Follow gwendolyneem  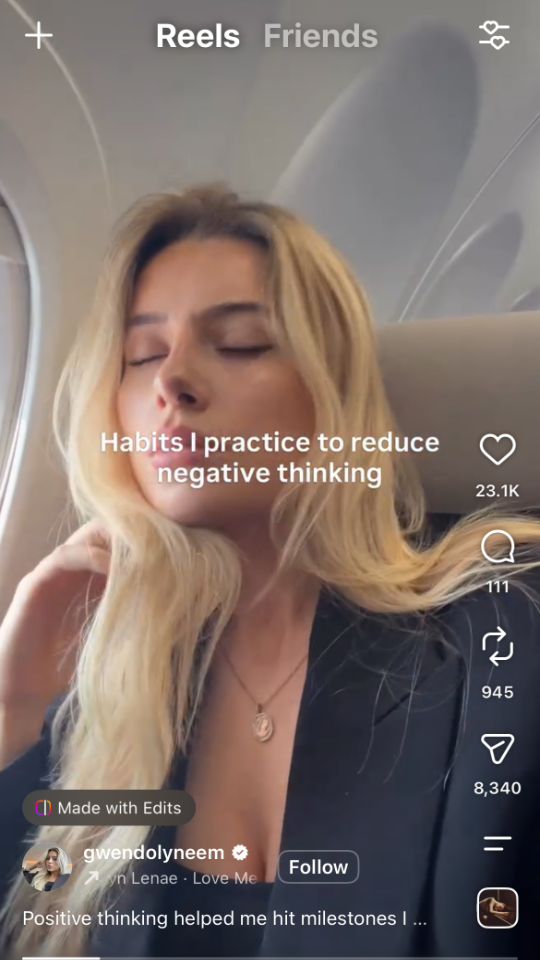pyautogui.click(x=318, y=866)
